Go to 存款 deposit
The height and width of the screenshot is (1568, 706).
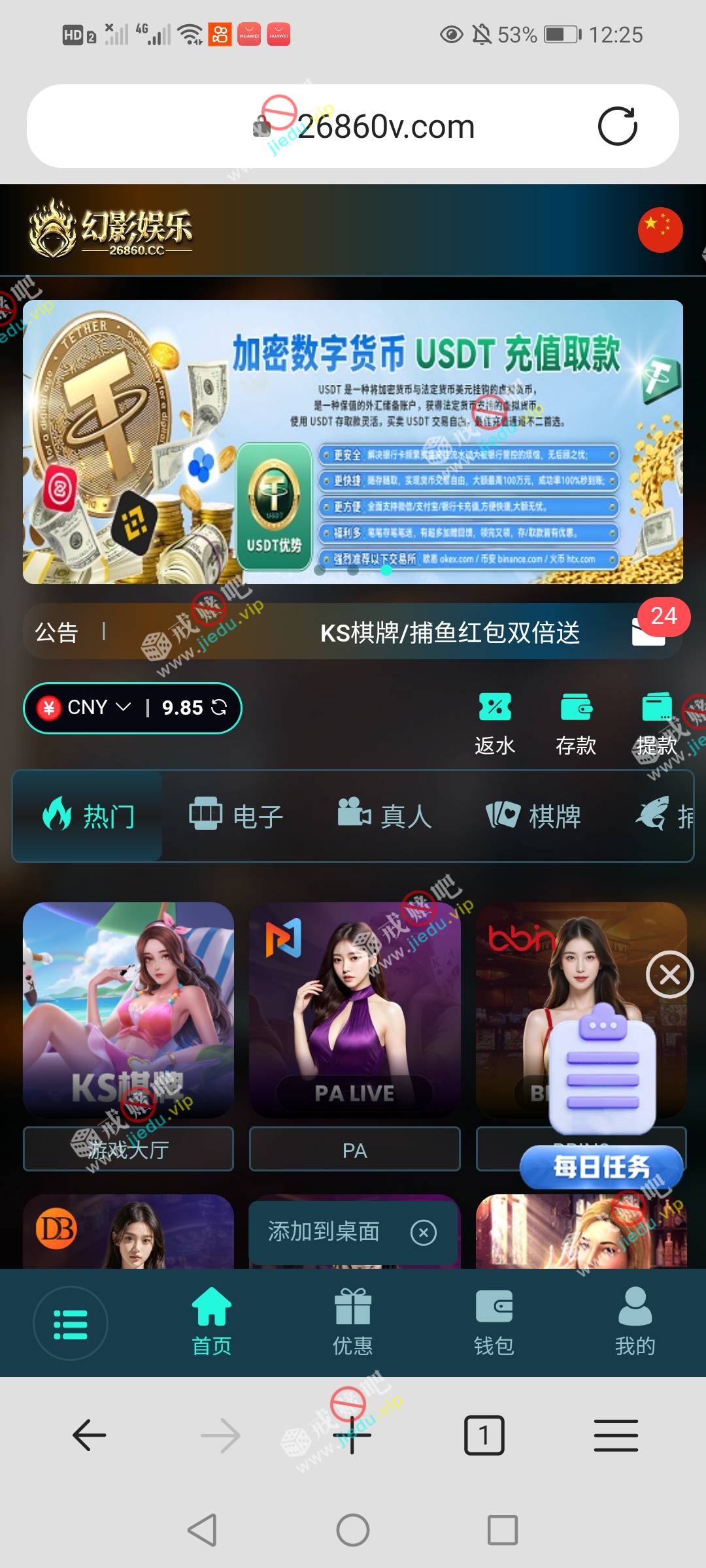pyautogui.click(x=576, y=723)
